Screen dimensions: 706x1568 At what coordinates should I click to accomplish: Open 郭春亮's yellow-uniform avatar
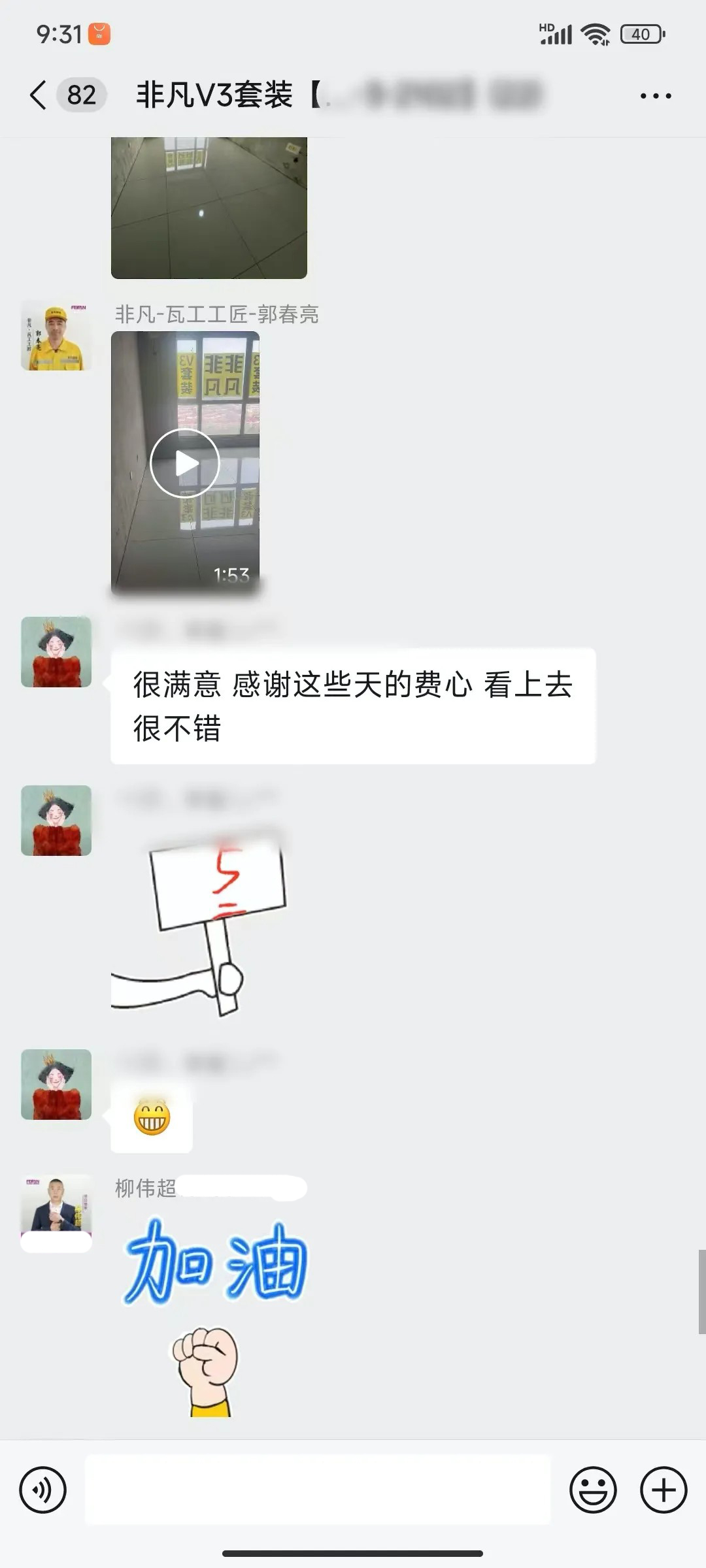coord(56,336)
